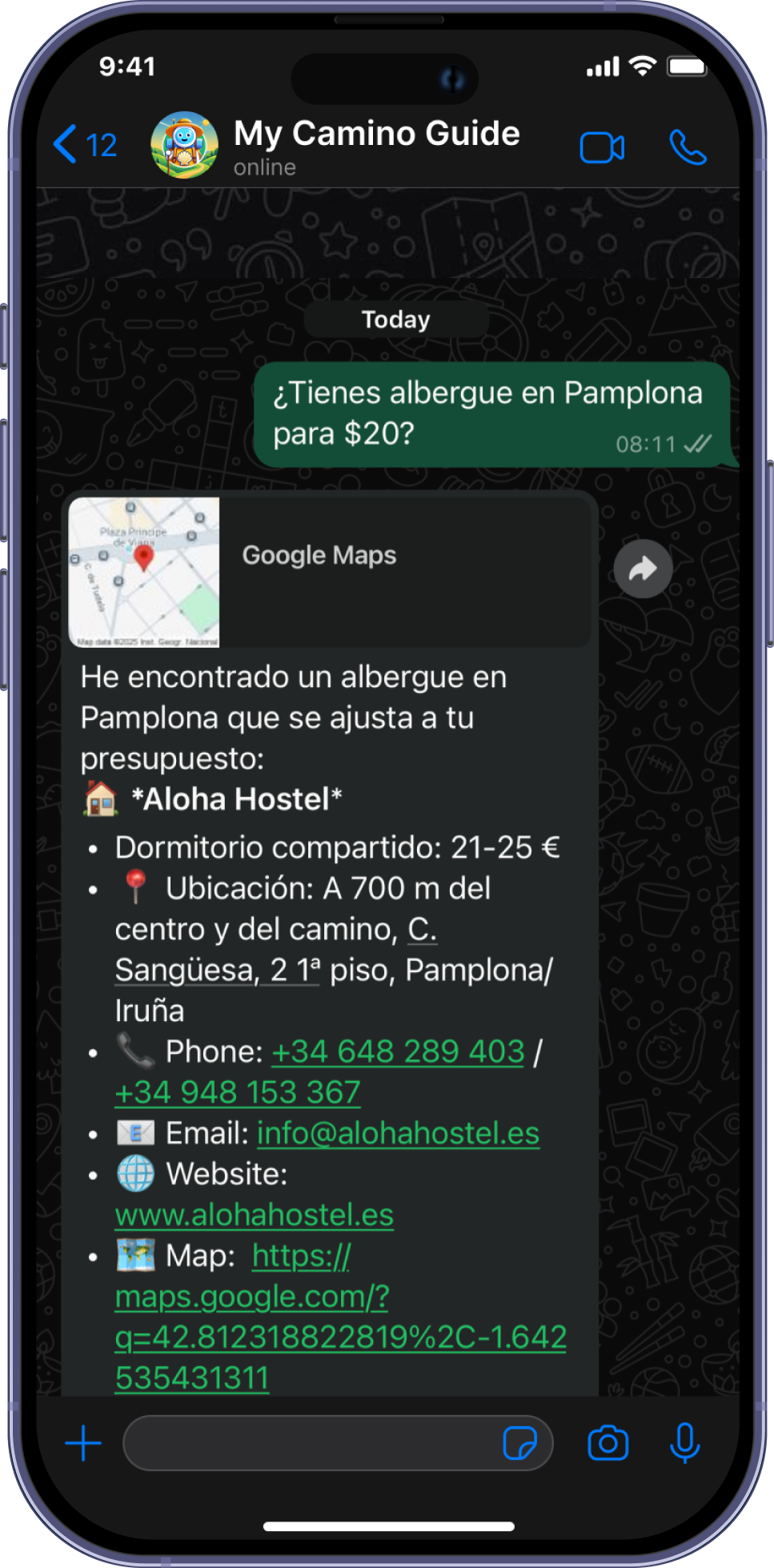Open the maps.google.com map link
Screen dimensions: 774x1568
tap(340, 1337)
